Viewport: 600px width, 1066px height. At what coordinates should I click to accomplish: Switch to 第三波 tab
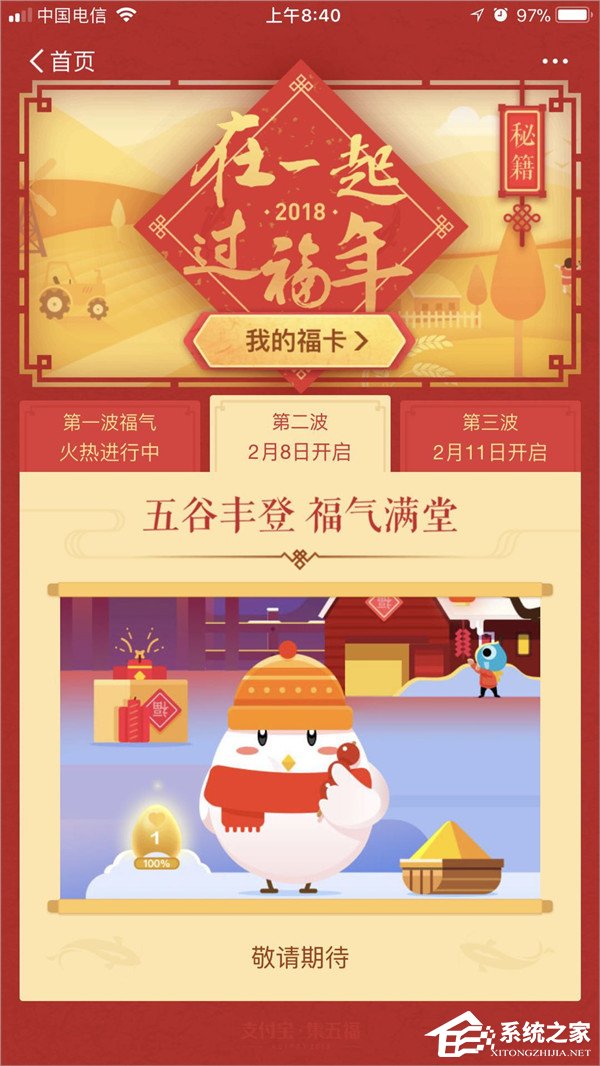point(490,437)
